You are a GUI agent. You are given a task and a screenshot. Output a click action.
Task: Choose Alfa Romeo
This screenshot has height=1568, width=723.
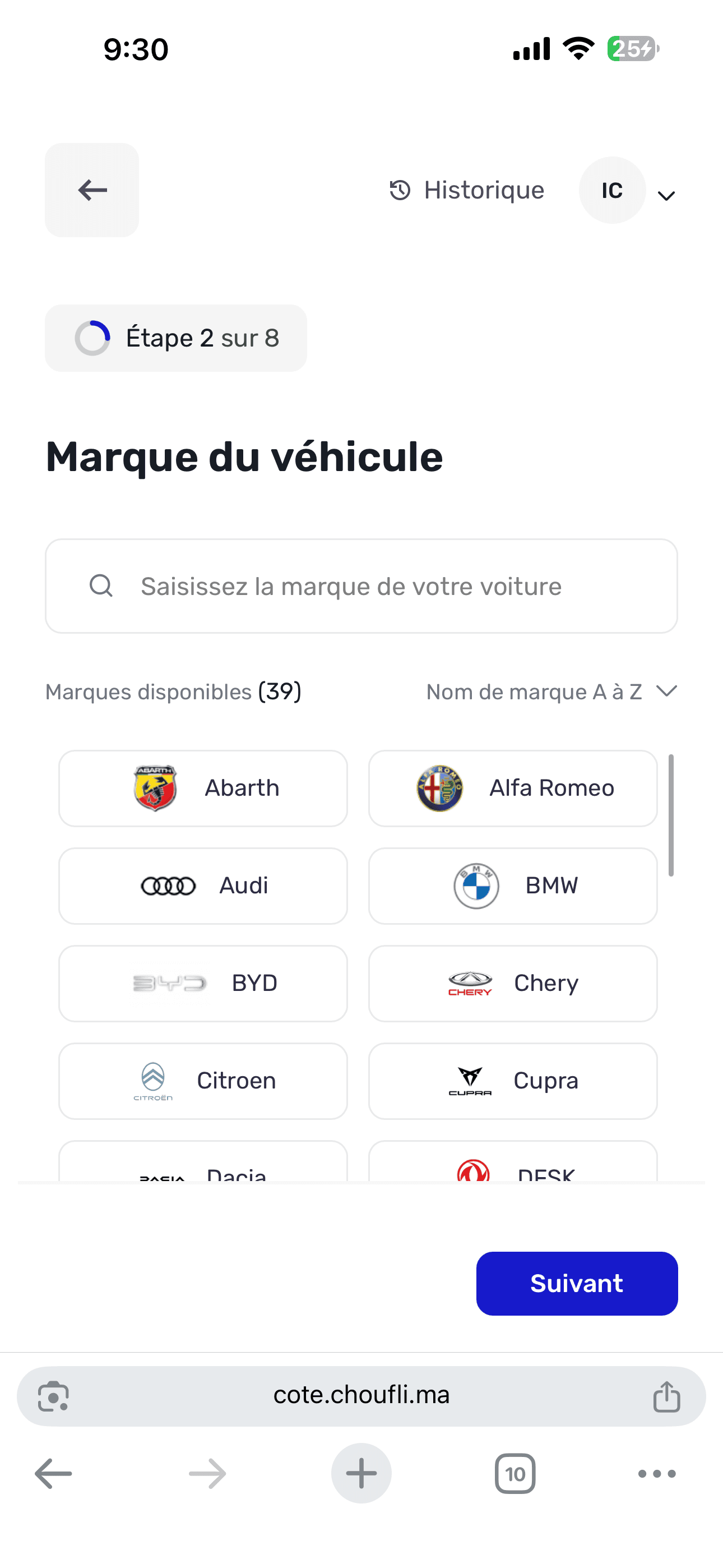pos(513,788)
